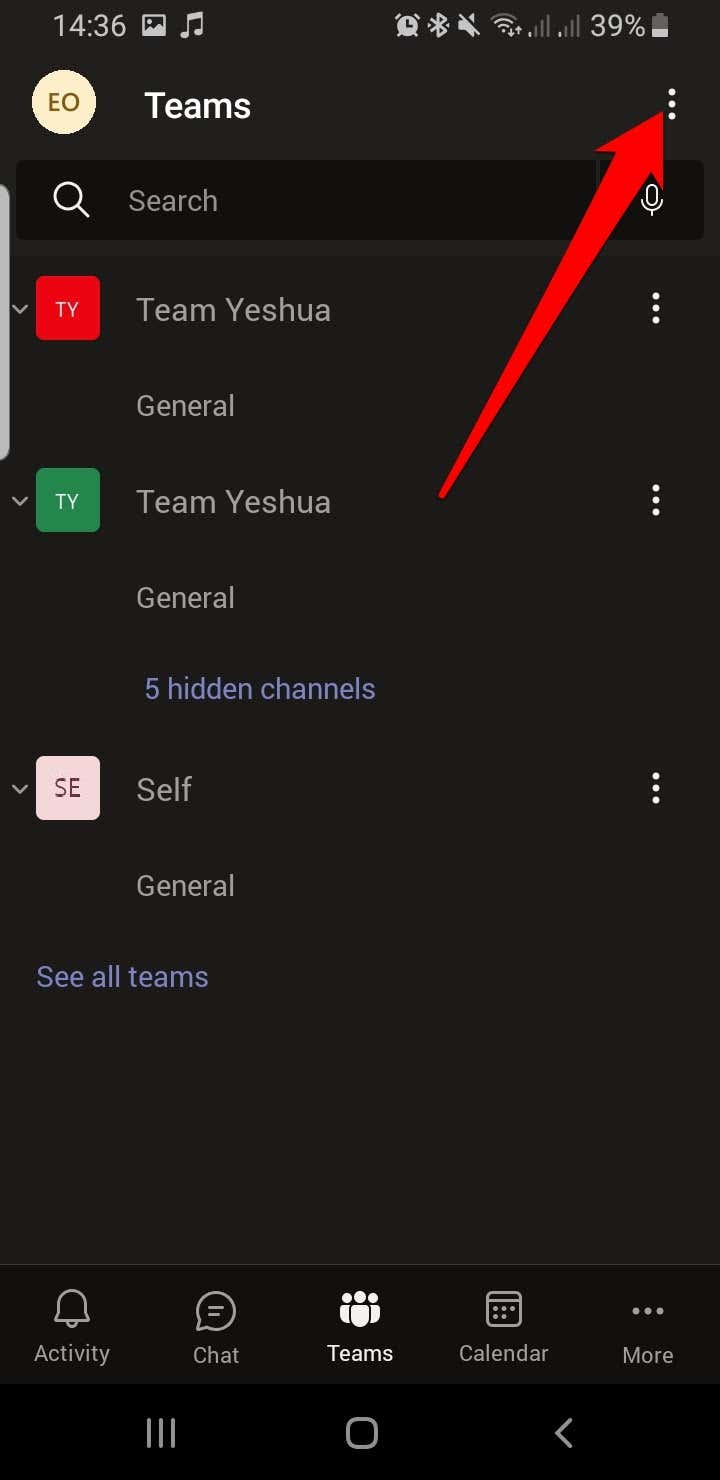This screenshot has height=1480, width=720.
Task: Open more options for red-avatar Team Yeshua
Action: click(656, 308)
